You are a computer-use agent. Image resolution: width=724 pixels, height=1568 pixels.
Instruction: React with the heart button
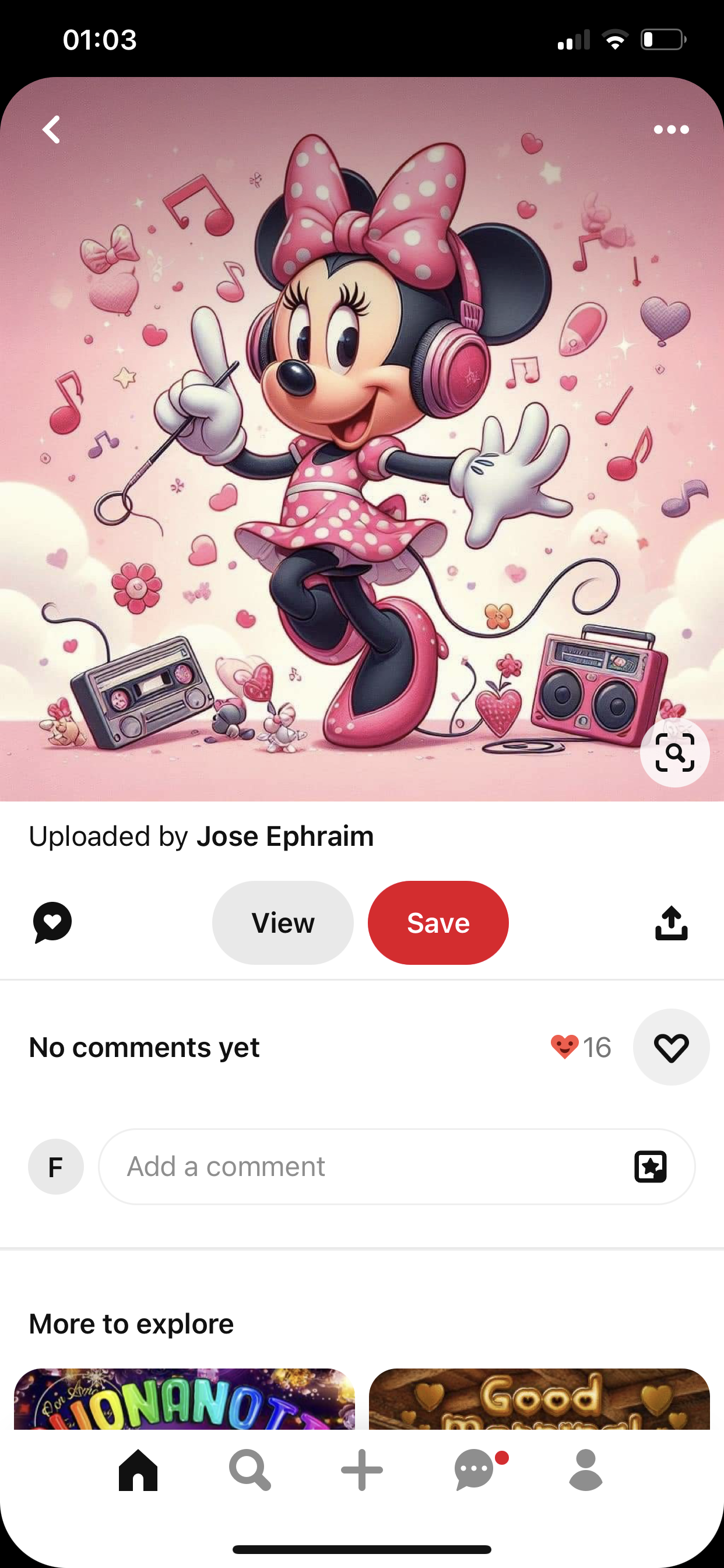(671, 1047)
